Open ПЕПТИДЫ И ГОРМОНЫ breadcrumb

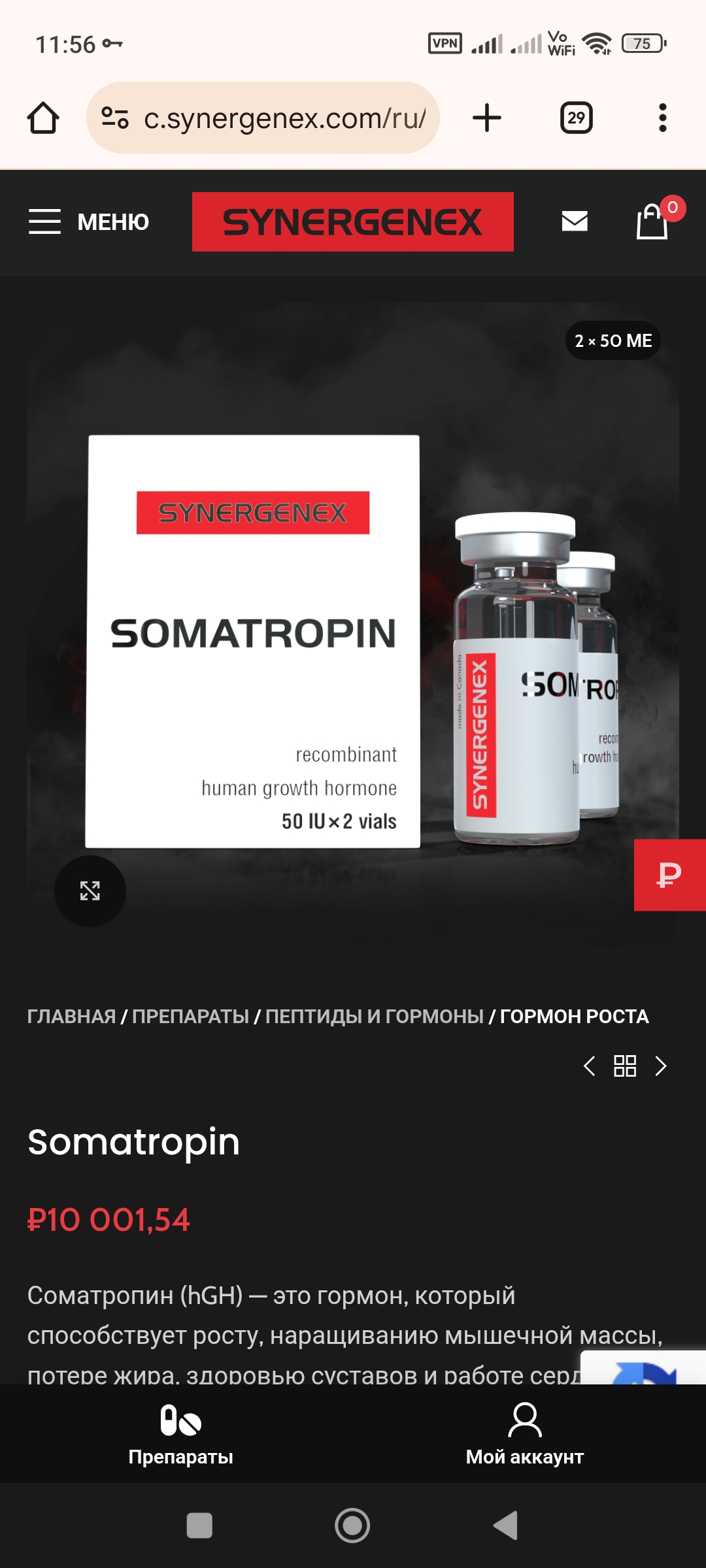374,1017
